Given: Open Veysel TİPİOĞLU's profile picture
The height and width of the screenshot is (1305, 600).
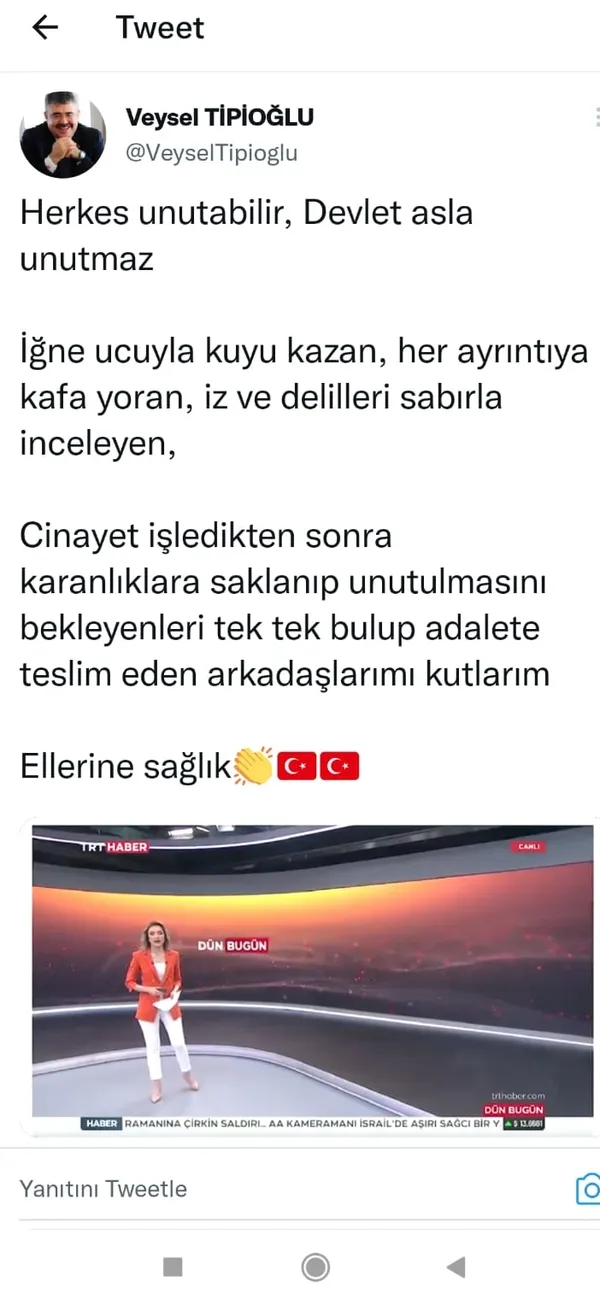Looking at the screenshot, I should (x=63, y=135).
